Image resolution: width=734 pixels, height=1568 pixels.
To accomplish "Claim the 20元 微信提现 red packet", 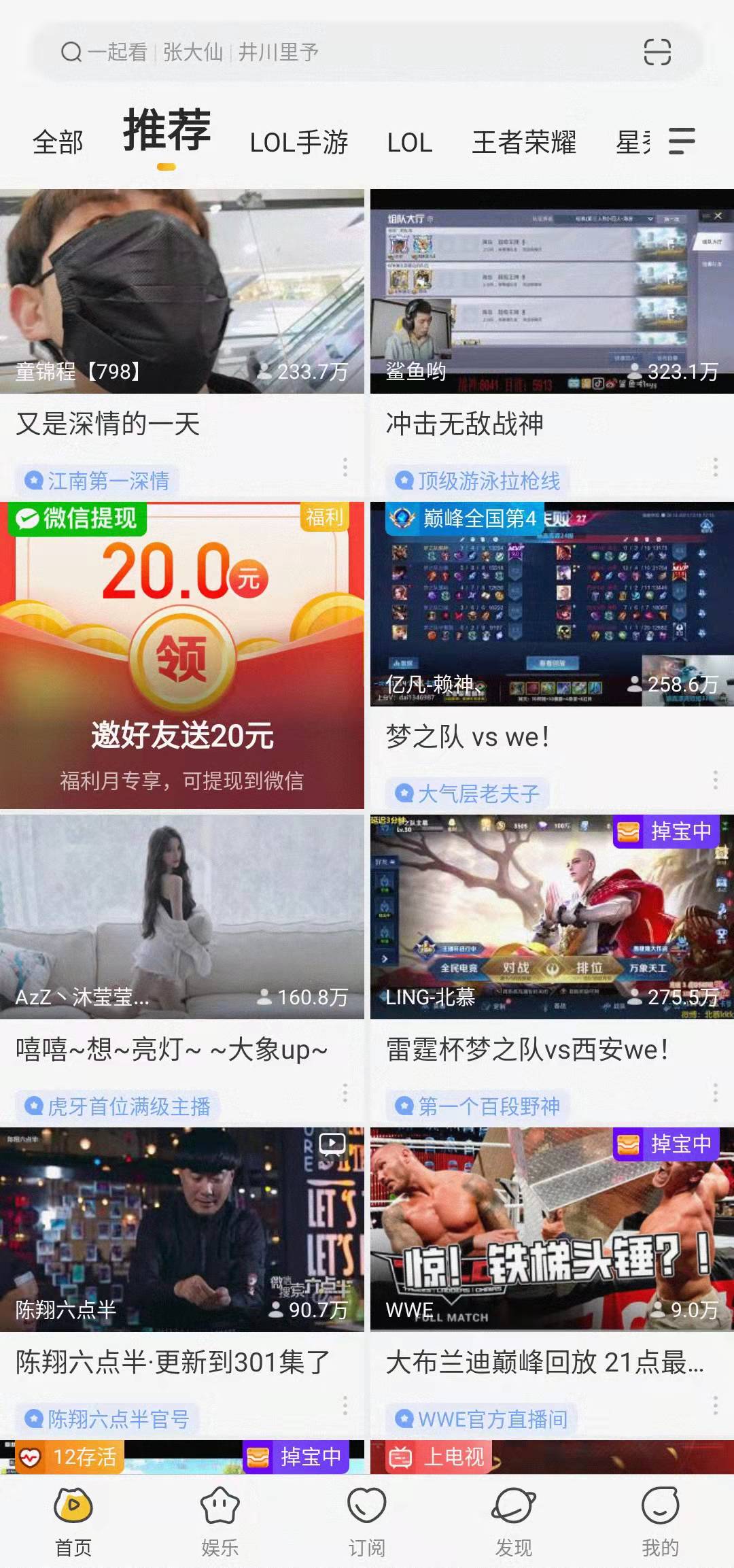I will pyautogui.click(x=182, y=655).
